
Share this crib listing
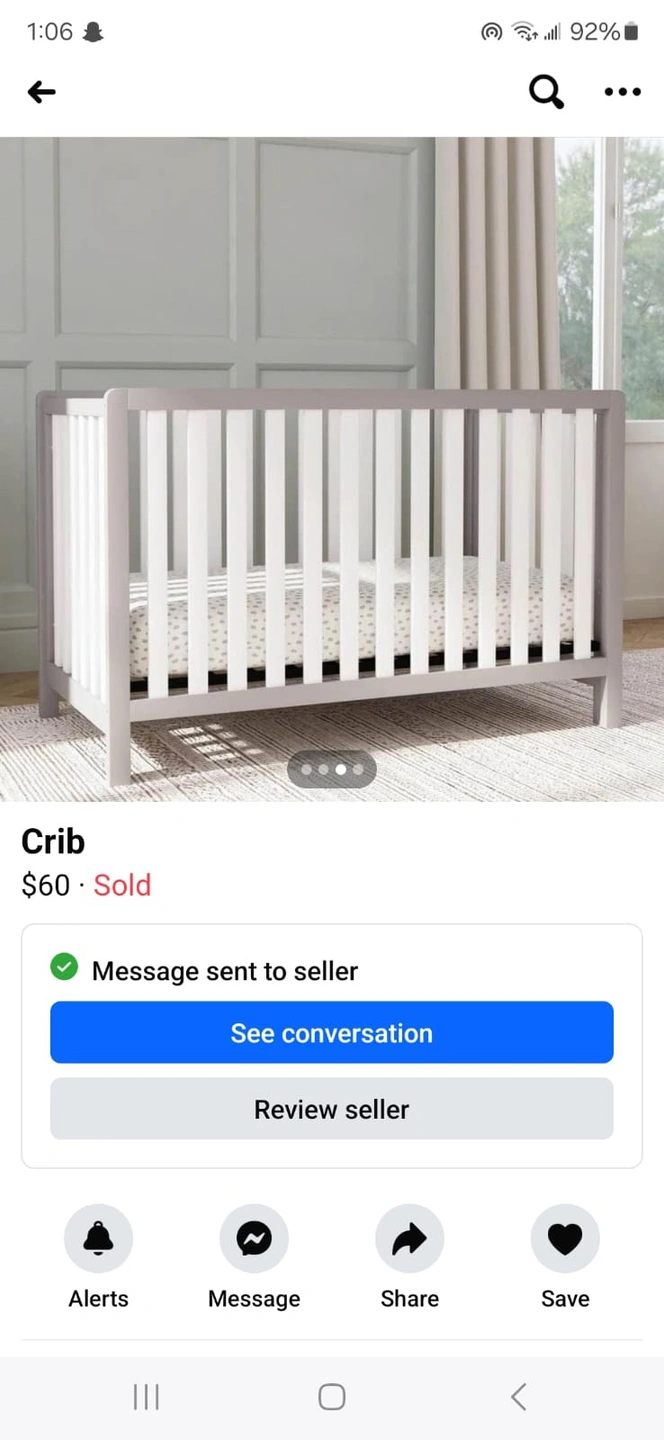click(x=409, y=1239)
